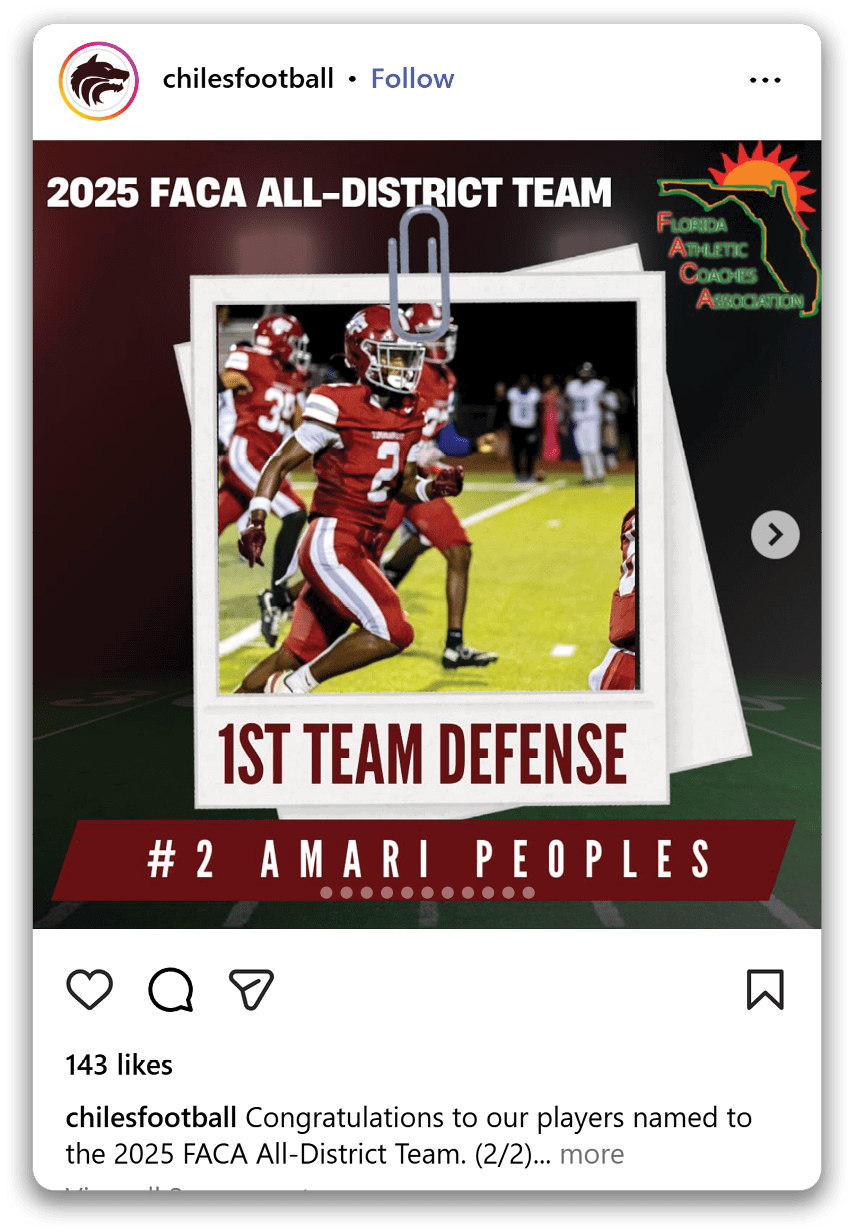
Task: Open comments with the speech bubble
Action: point(171,989)
